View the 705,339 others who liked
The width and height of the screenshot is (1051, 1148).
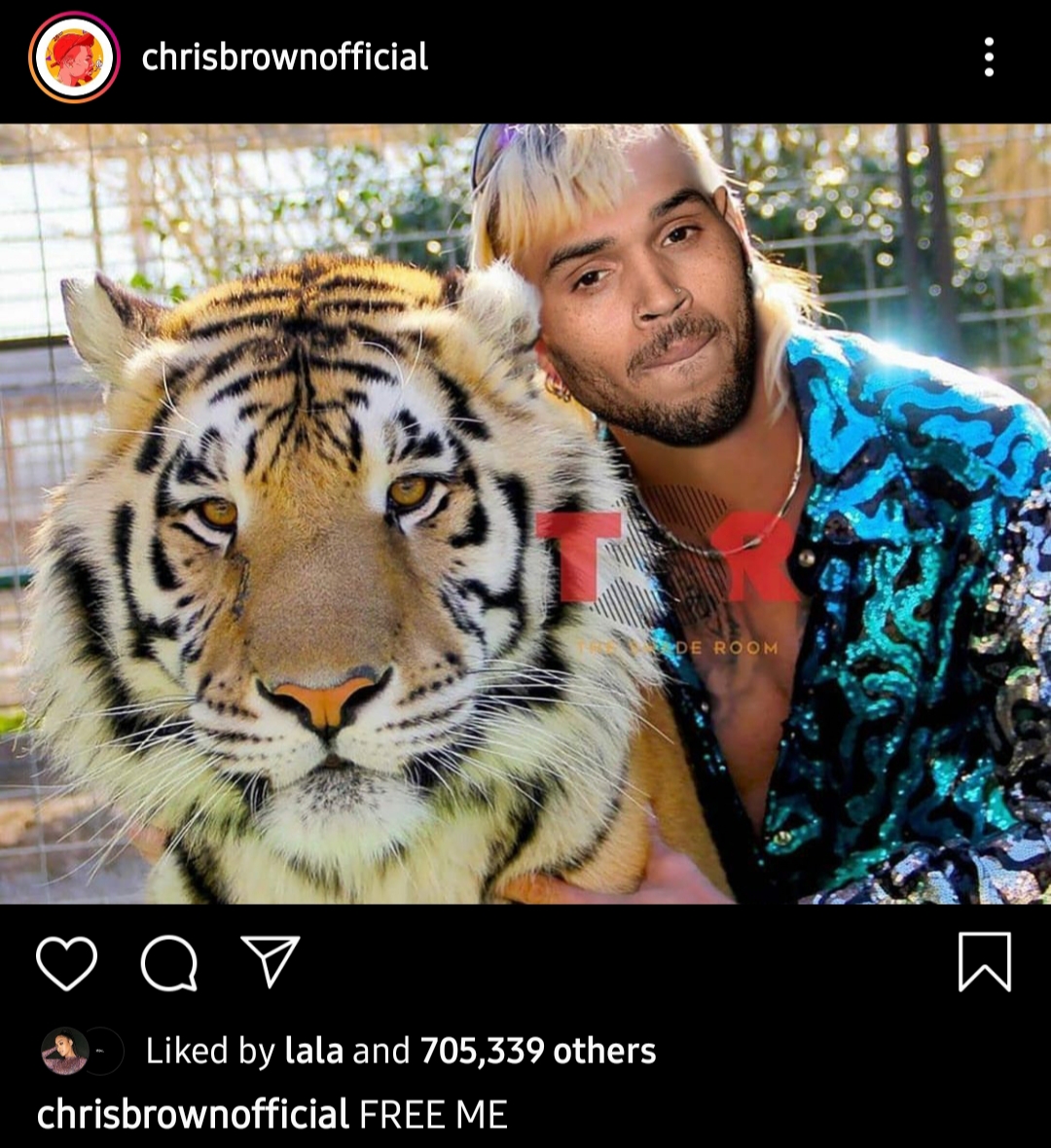[x=538, y=1051]
